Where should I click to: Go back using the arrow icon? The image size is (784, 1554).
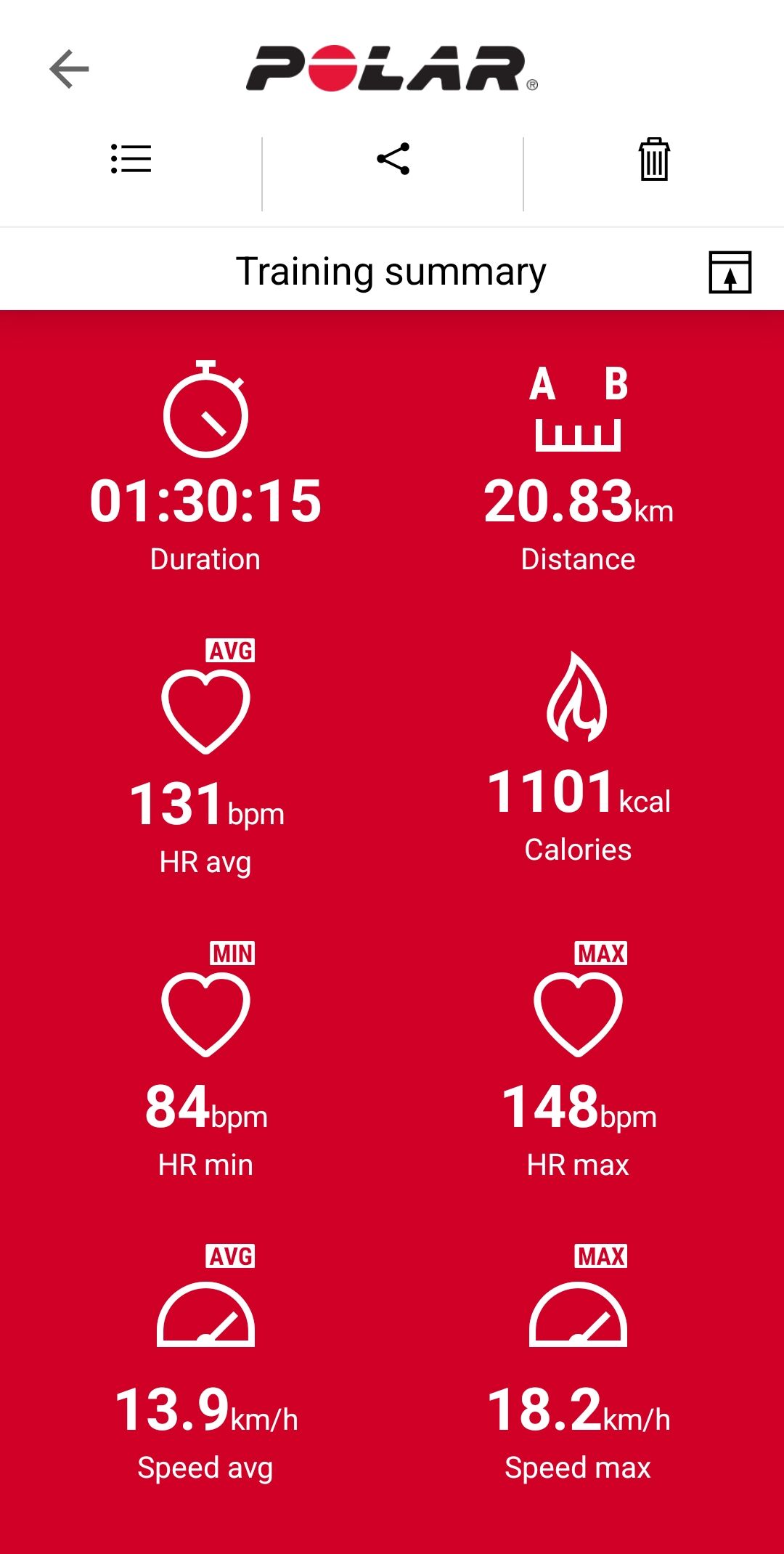pyautogui.click(x=69, y=69)
